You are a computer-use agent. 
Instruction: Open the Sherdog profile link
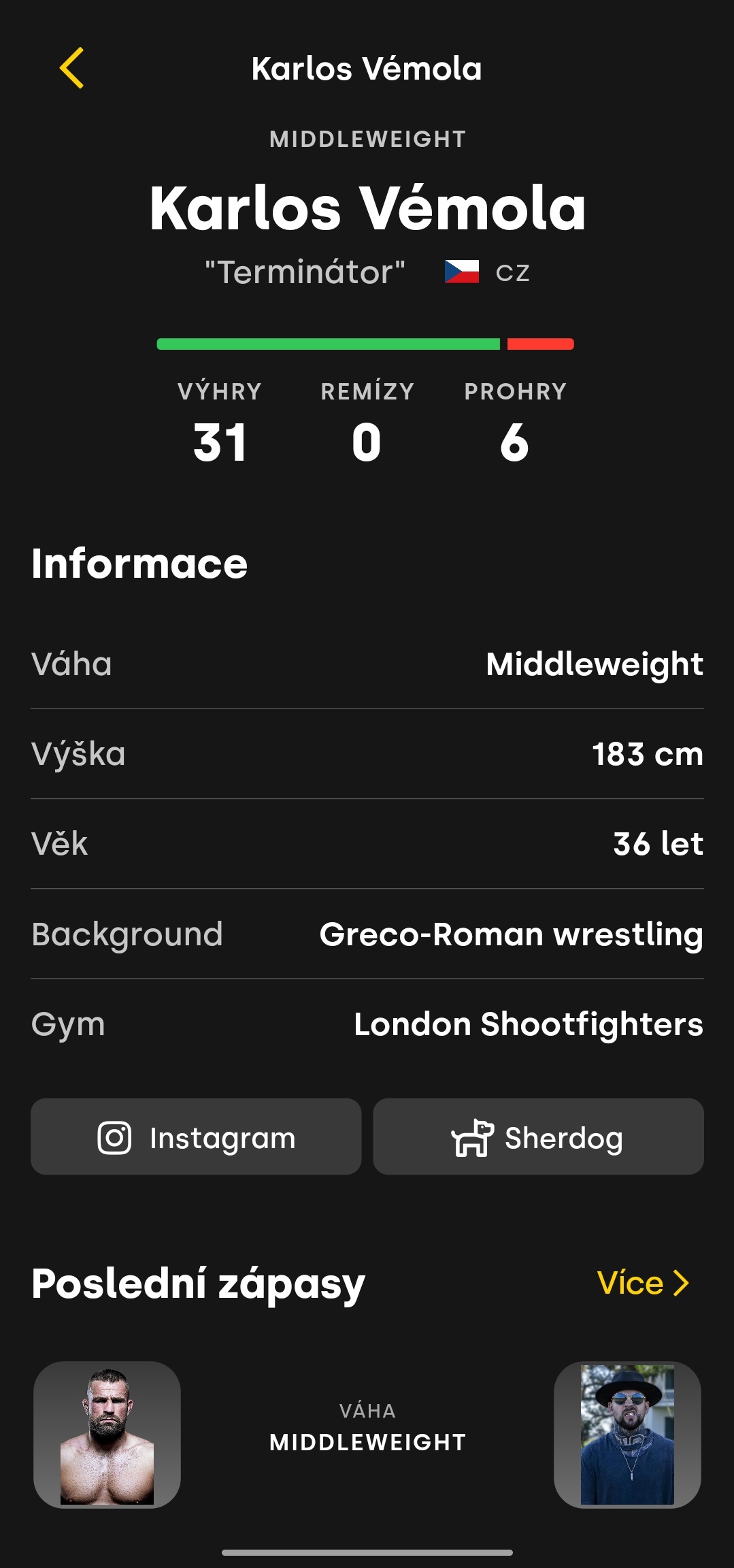(538, 1137)
